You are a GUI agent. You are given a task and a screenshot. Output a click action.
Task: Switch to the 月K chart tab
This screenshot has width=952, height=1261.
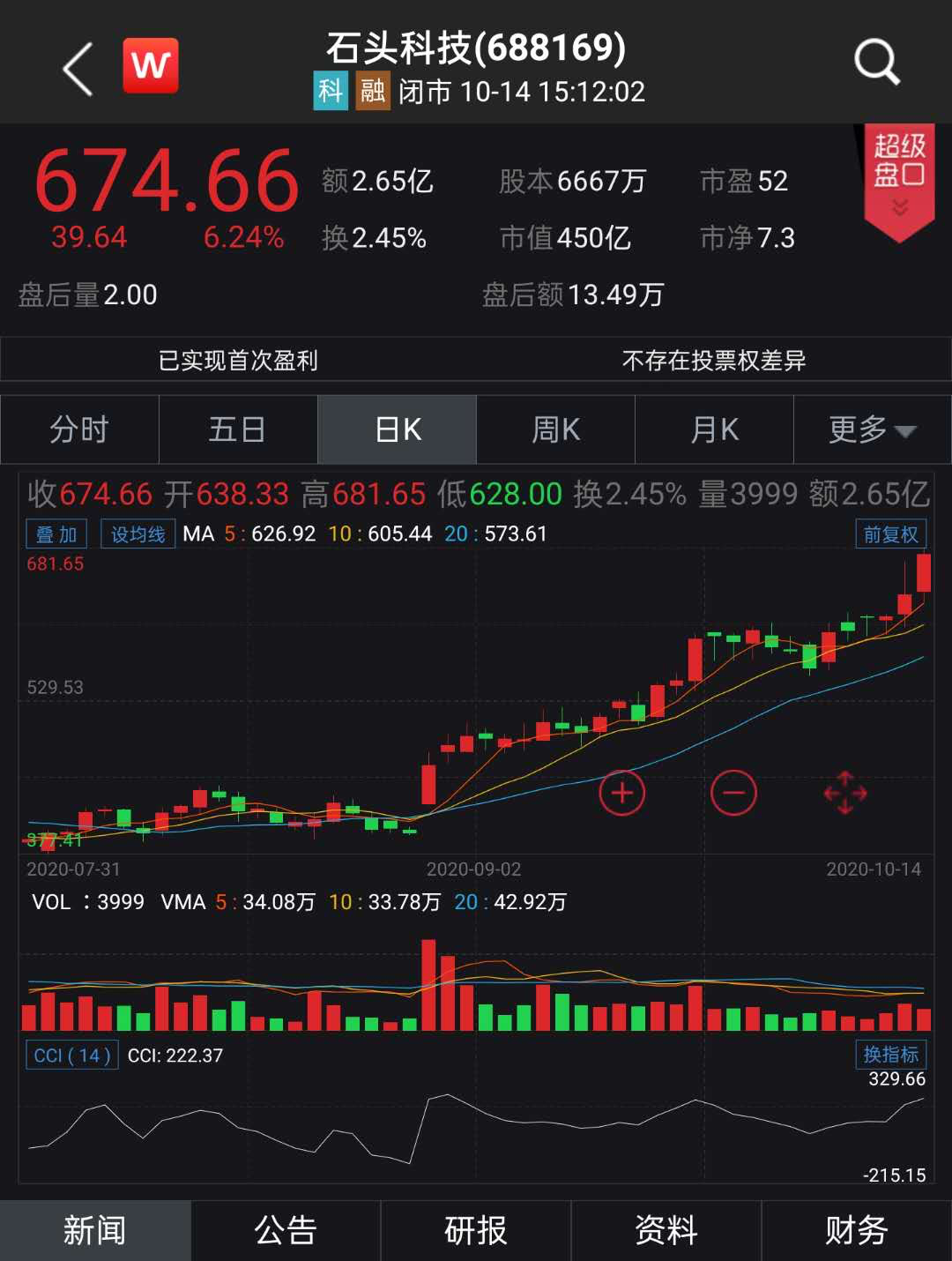(715, 429)
